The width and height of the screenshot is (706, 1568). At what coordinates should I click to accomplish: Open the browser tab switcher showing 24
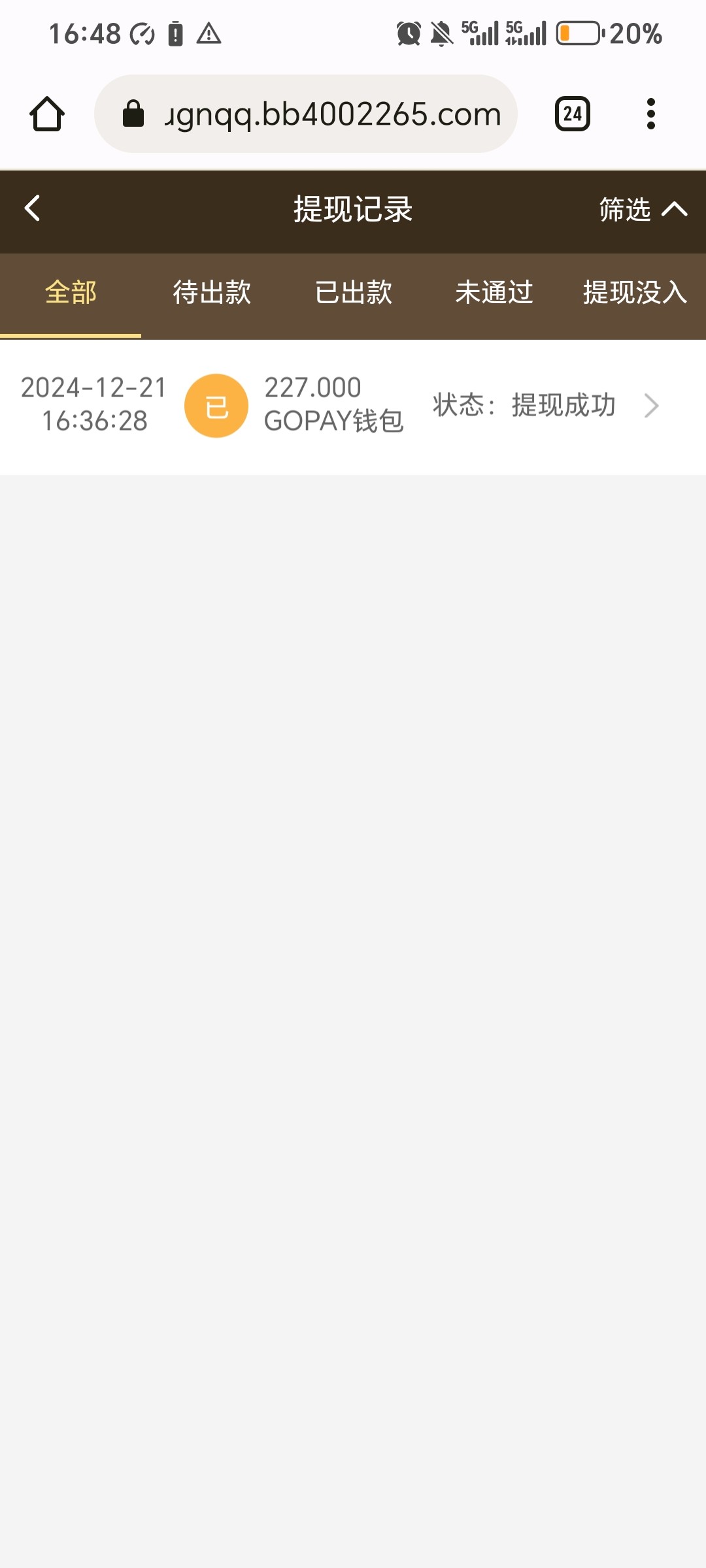573,114
